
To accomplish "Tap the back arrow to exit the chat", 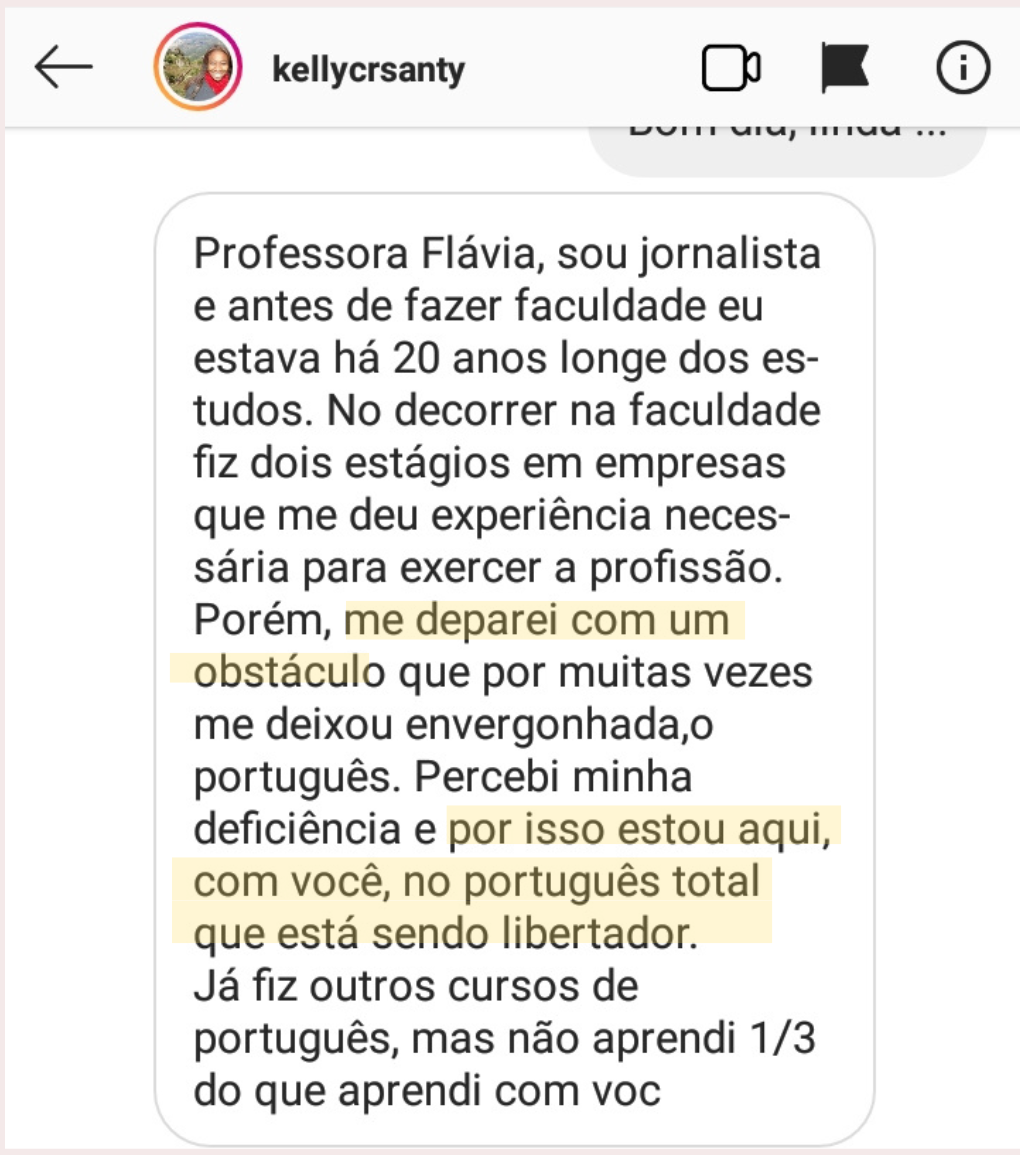I will tap(62, 67).
